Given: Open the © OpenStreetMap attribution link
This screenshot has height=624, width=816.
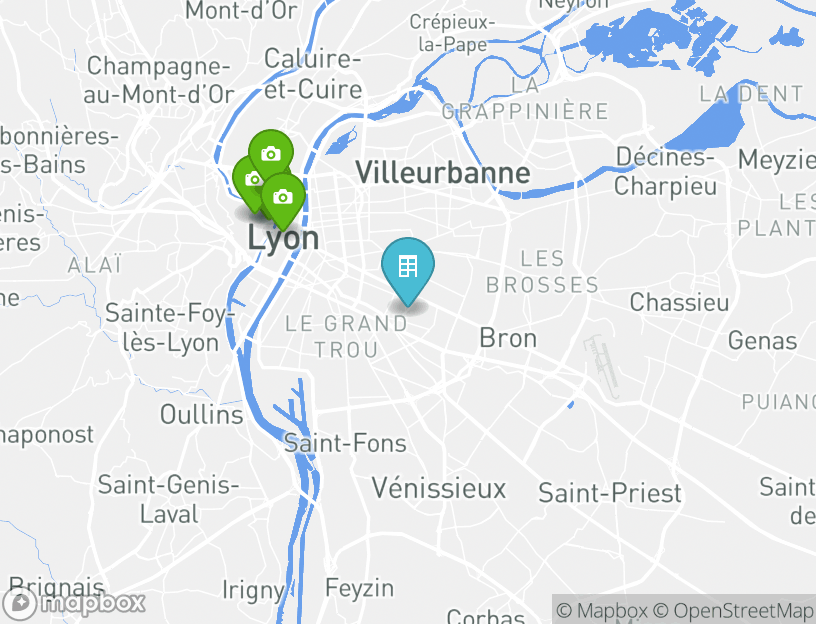Looking at the screenshot, I should (x=734, y=610).
